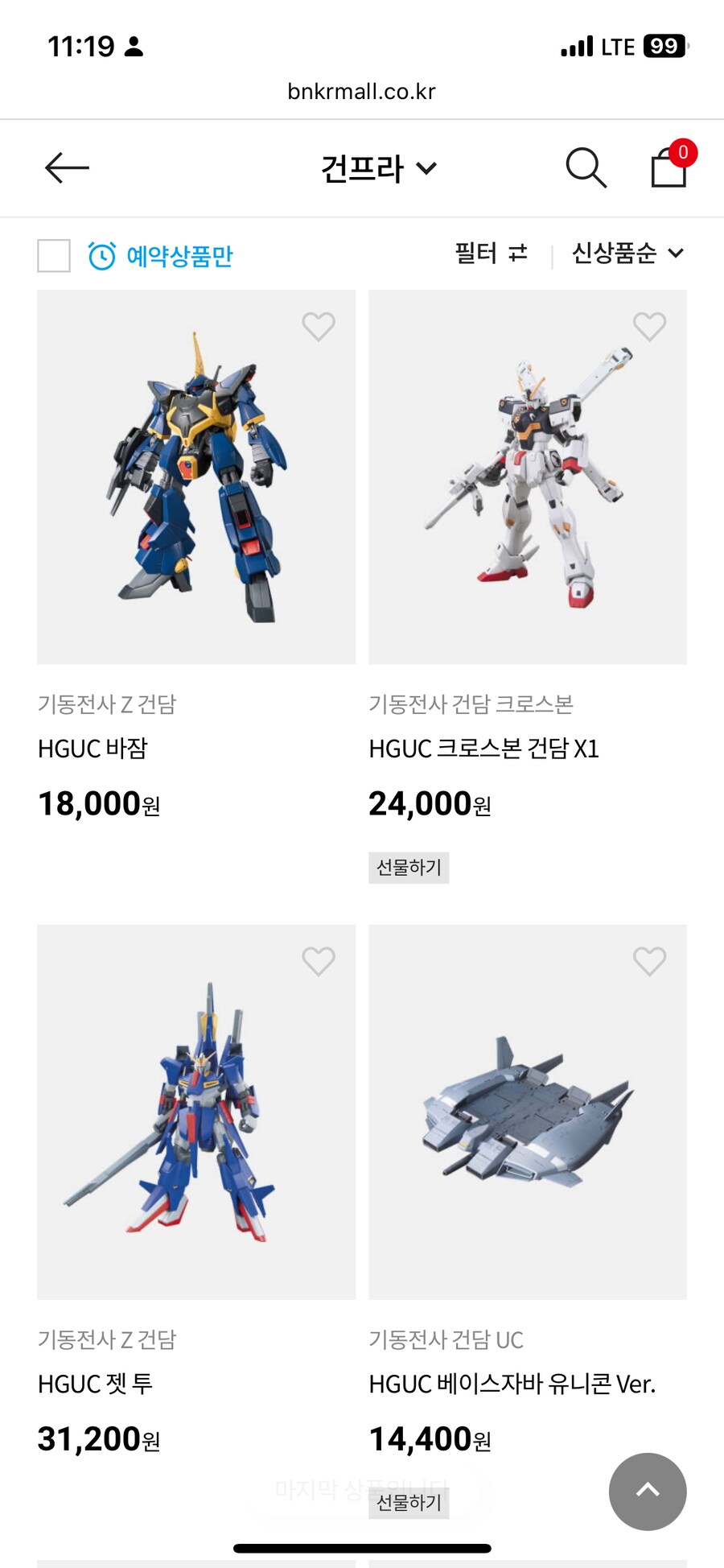The width and height of the screenshot is (724, 1568).
Task: Open the HGUC 젯 투 product card
Action: pos(196,1112)
